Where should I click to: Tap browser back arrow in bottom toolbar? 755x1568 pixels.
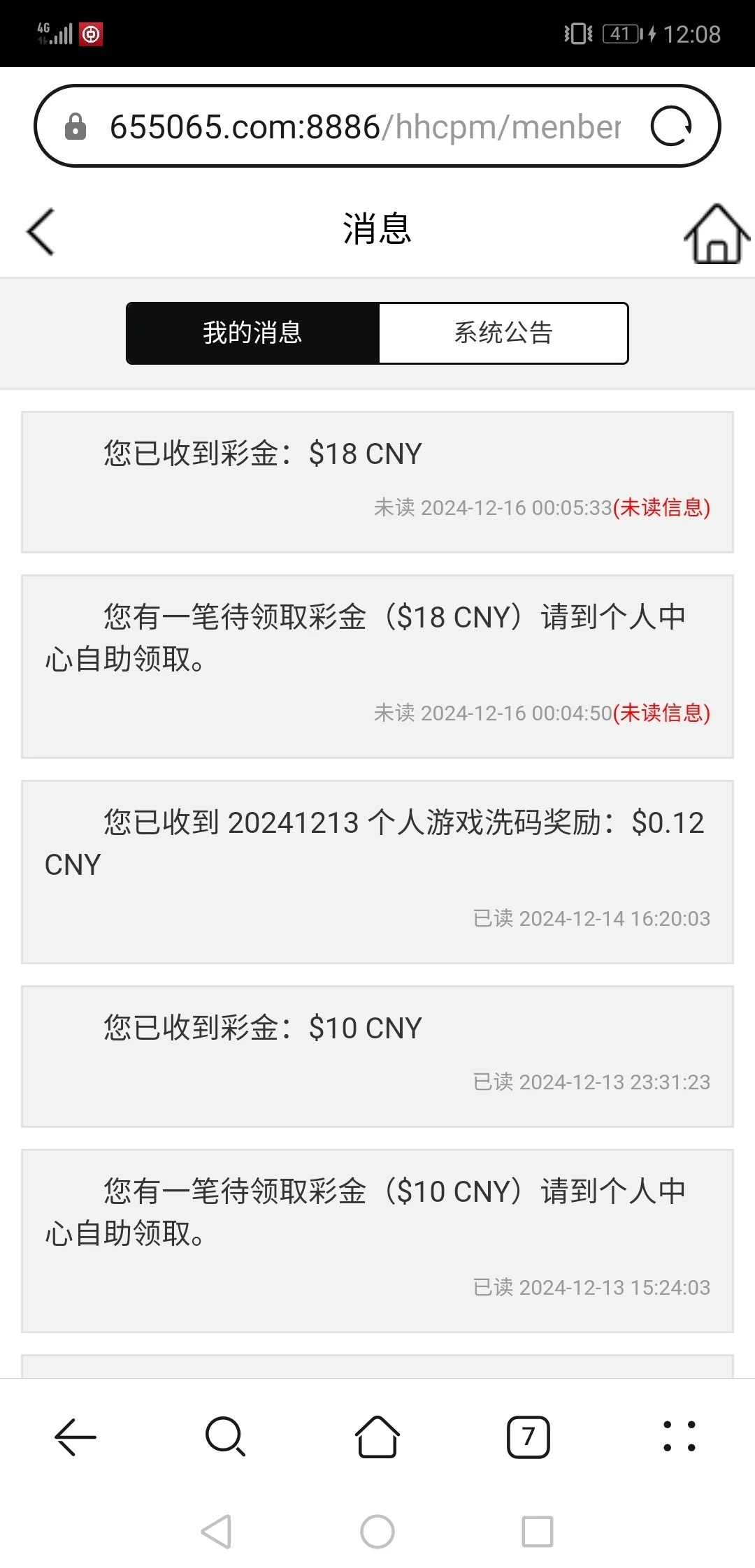75,1437
